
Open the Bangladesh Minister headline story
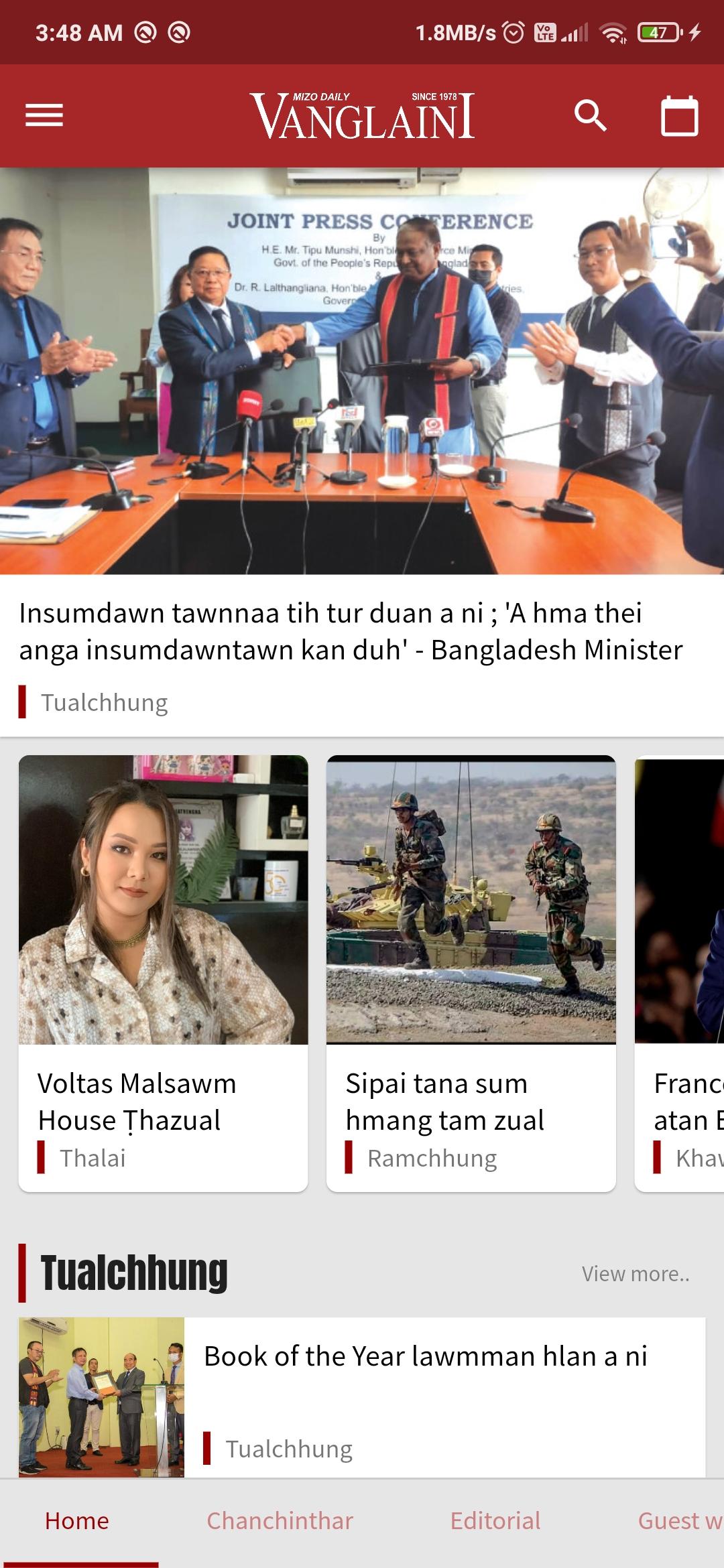pos(362,452)
